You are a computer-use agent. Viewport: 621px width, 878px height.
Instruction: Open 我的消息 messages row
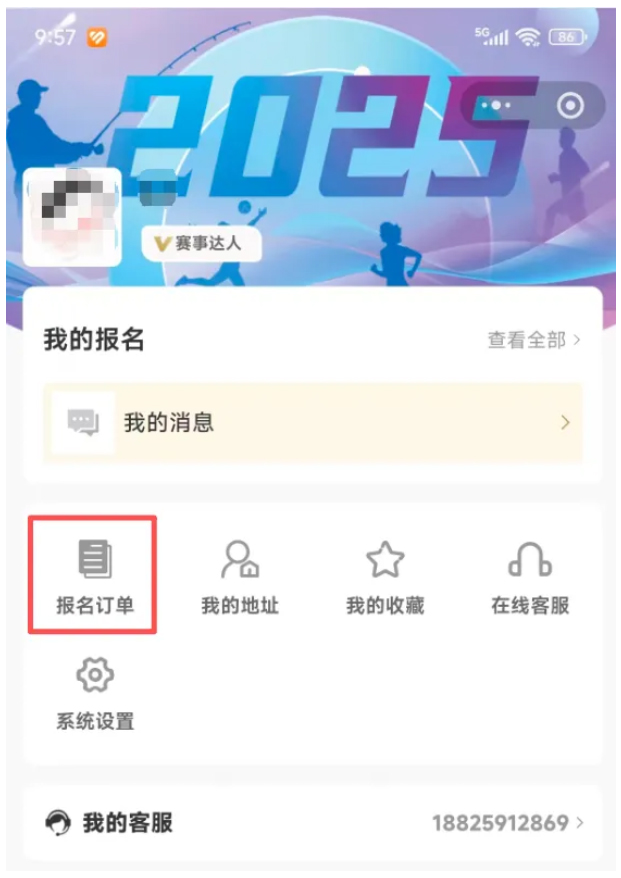(x=312, y=423)
